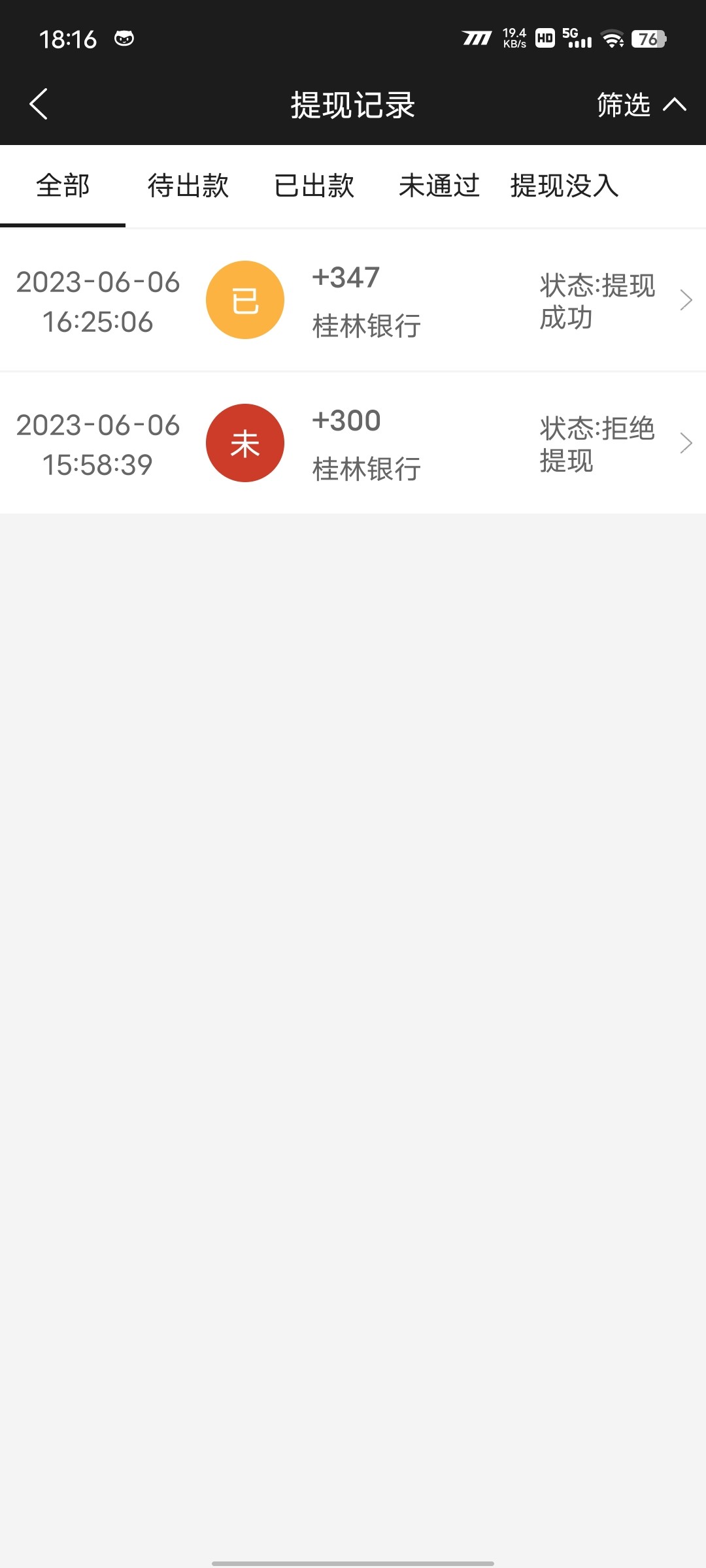Select the 提现没入 tab
The height and width of the screenshot is (1568, 706).
click(x=563, y=186)
